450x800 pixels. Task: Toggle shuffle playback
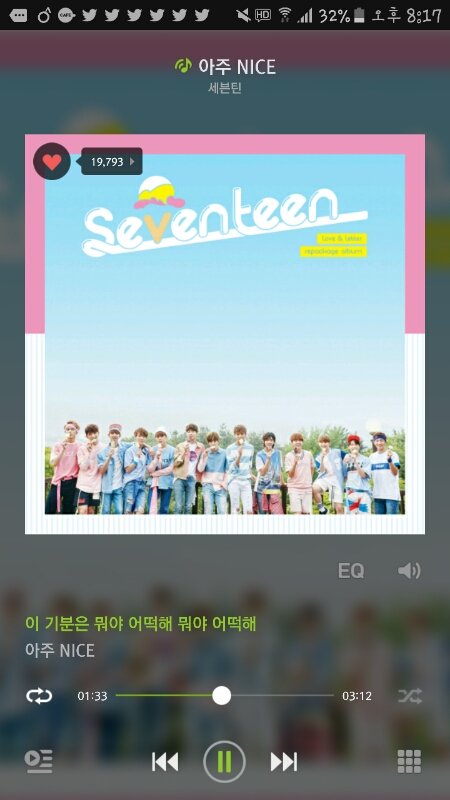coord(410,696)
